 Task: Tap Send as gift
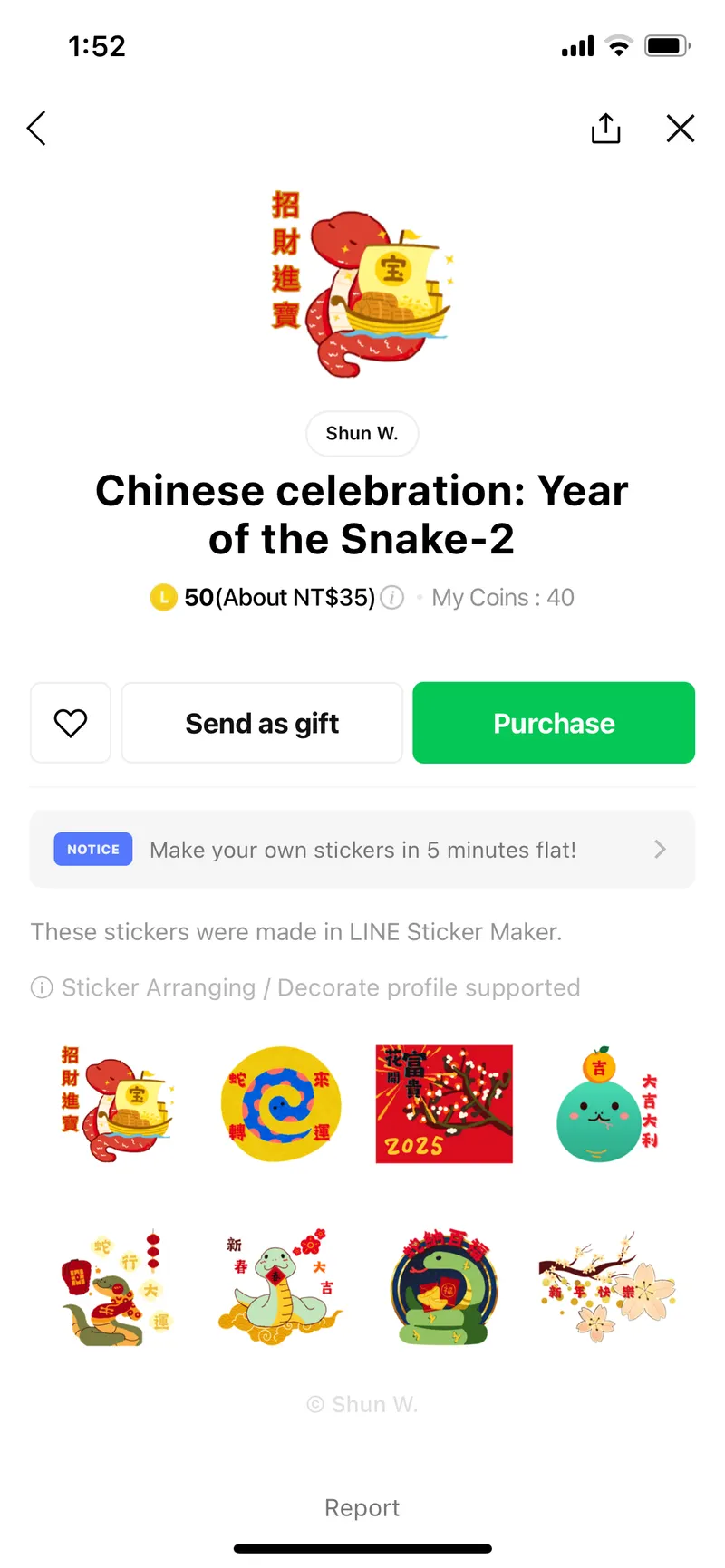[x=262, y=723]
